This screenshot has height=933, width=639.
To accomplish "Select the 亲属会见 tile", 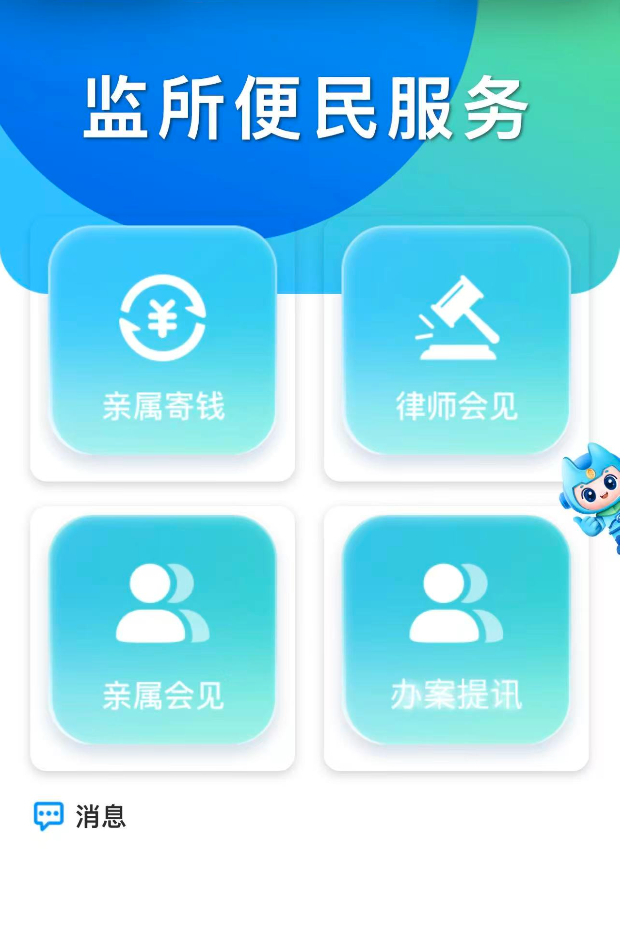I will (162, 631).
